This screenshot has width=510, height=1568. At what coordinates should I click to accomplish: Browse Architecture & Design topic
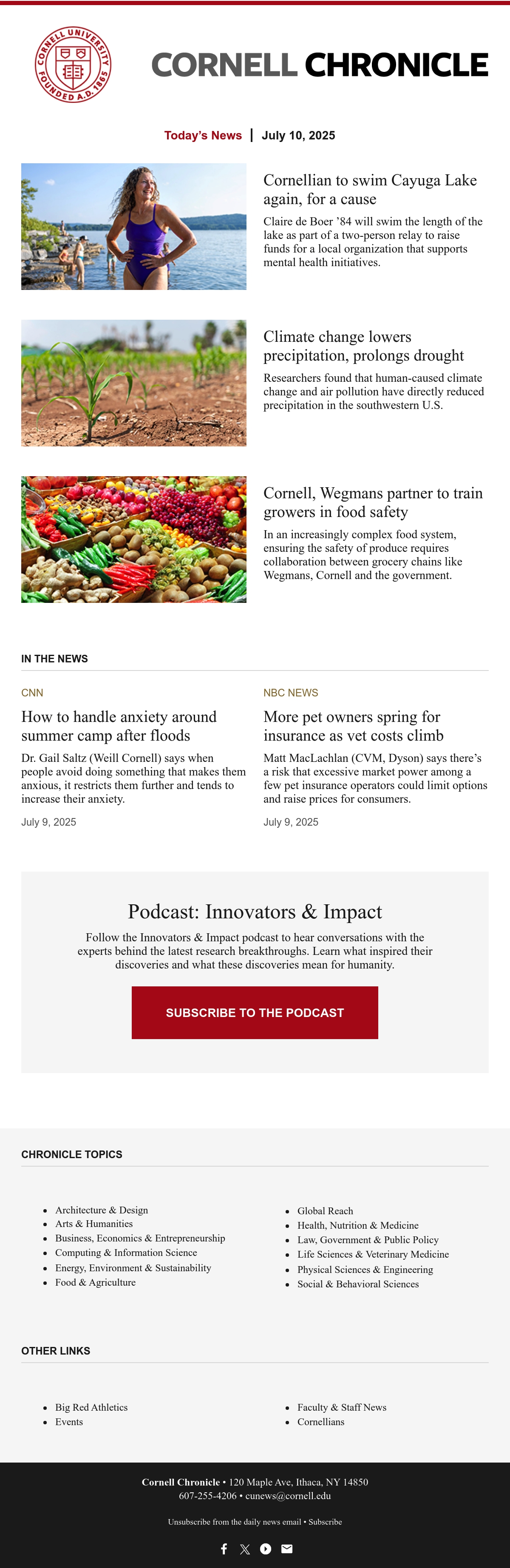[102, 1210]
